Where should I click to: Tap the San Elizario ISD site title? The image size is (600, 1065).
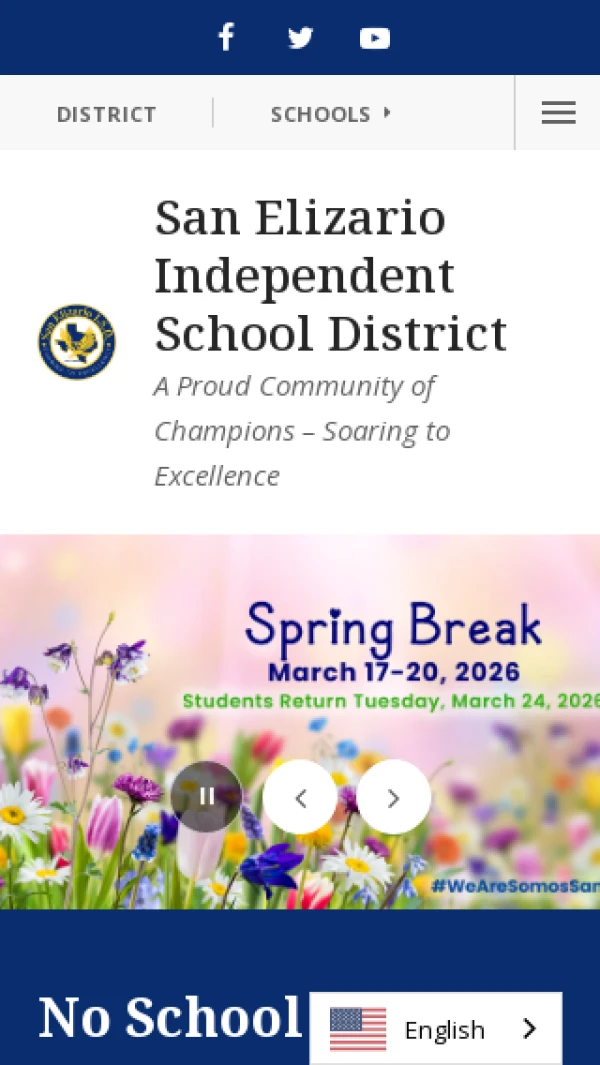click(330, 276)
